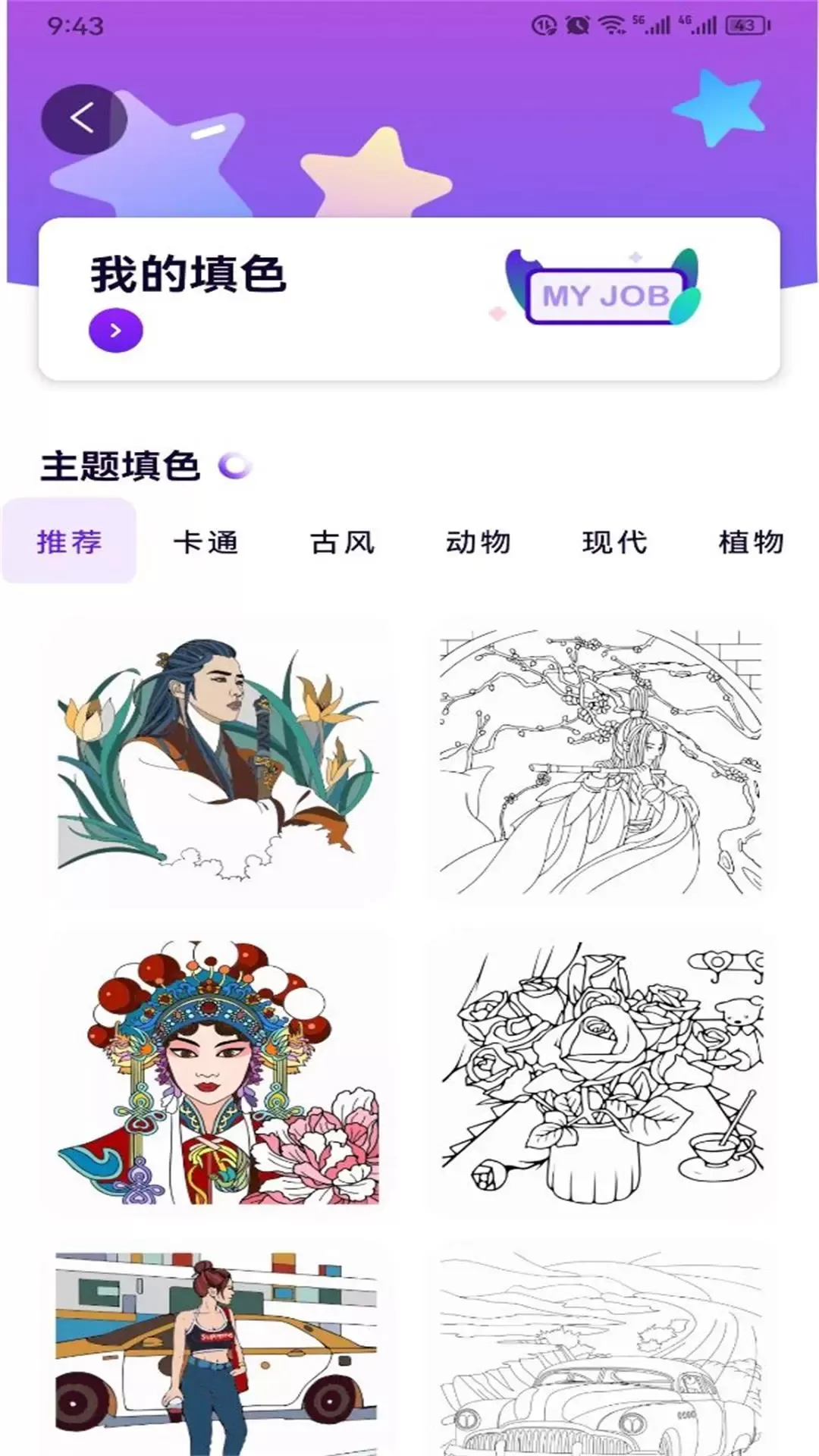
Task: Switch to the 古风 tab
Action: coord(342,542)
